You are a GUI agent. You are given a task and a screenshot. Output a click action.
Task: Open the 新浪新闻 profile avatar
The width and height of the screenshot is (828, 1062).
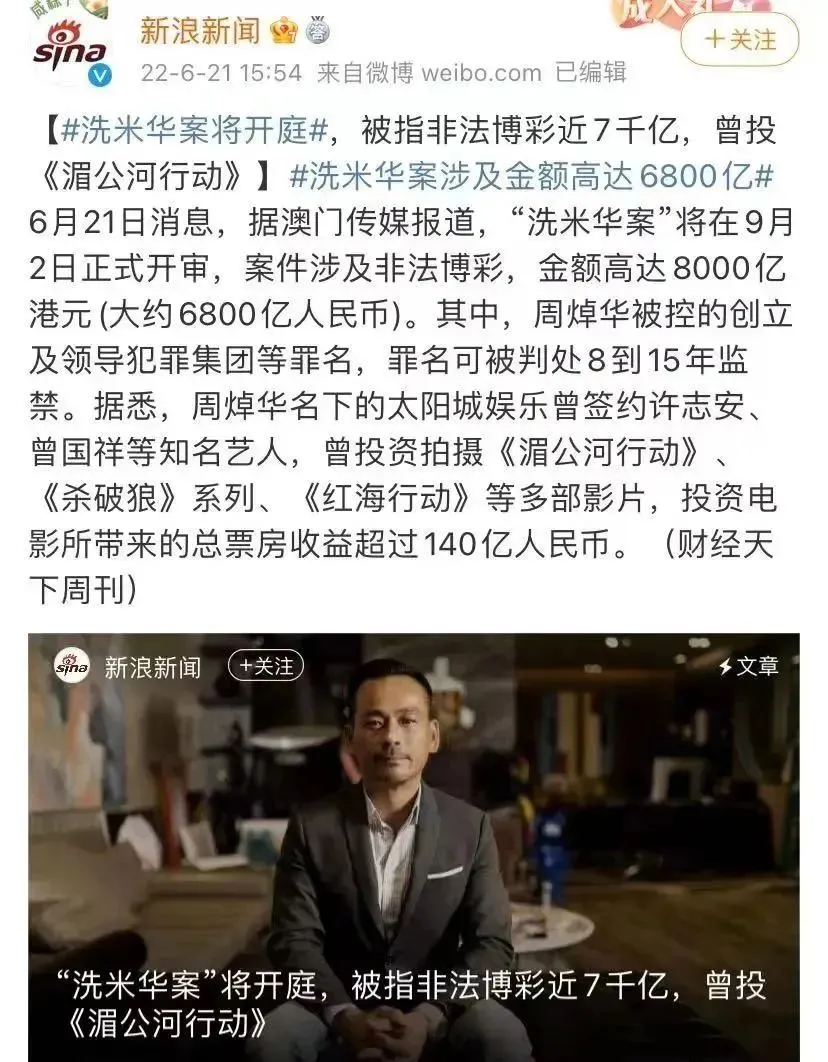tap(69, 49)
